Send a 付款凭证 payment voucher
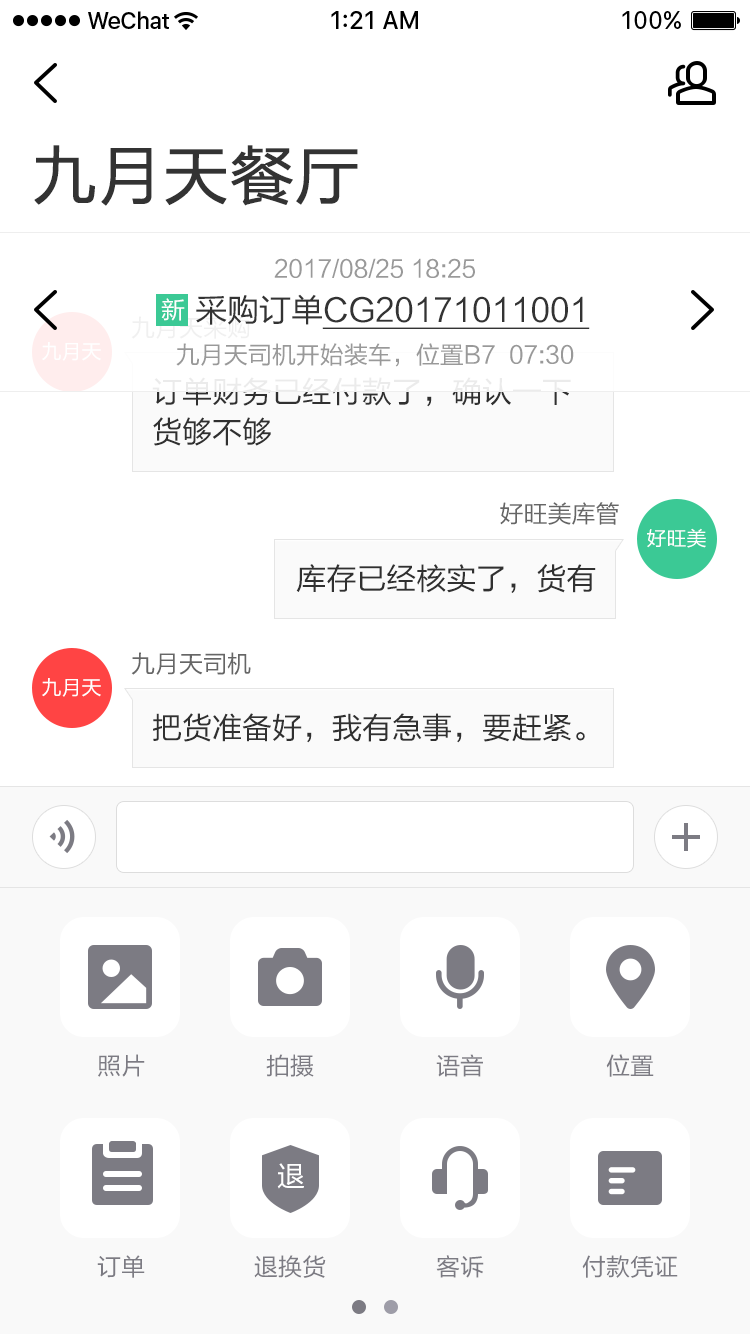The image size is (750, 1334). (630, 1178)
